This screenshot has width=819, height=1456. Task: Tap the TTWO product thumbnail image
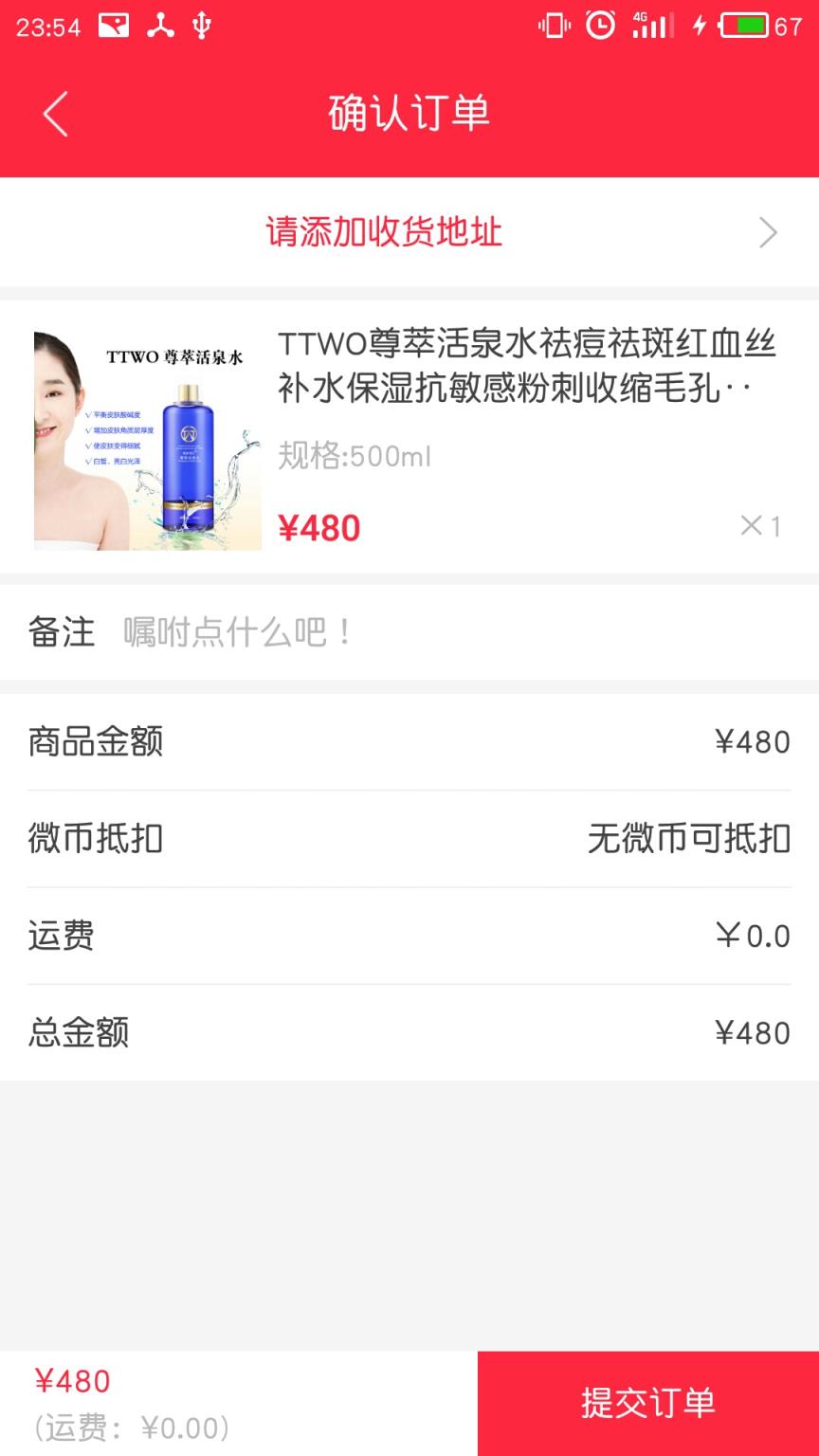tap(147, 438)
